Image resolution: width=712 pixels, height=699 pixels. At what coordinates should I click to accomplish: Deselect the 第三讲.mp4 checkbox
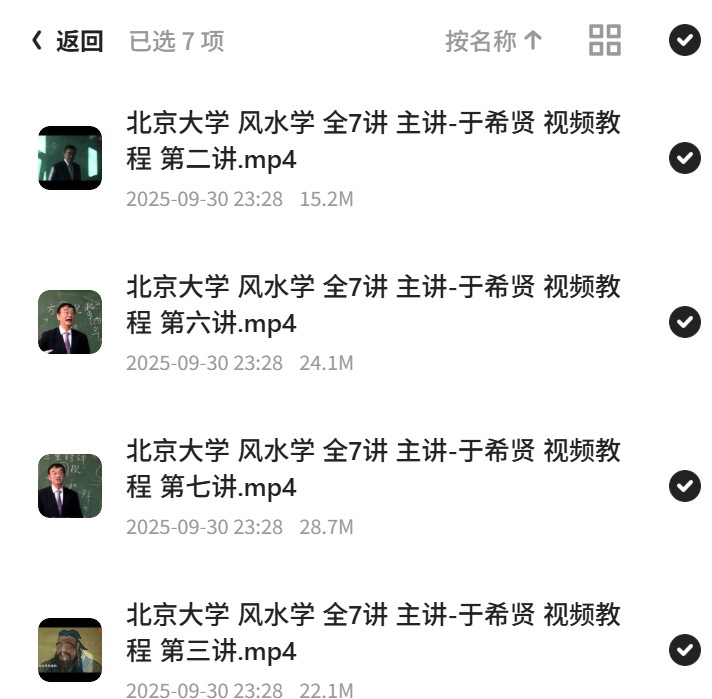[x=685, y=650]
